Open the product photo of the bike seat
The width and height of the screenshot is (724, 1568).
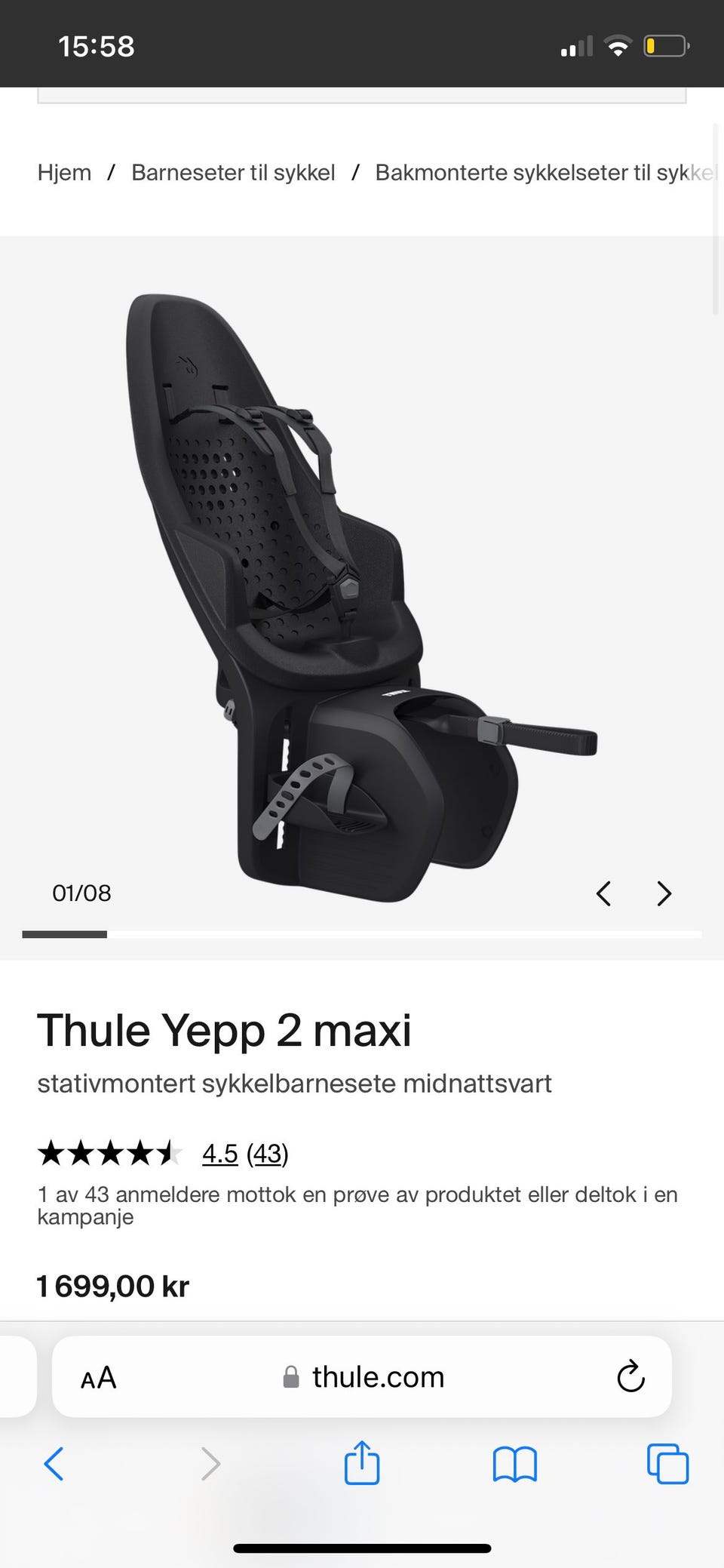click(x=362, y=598)
